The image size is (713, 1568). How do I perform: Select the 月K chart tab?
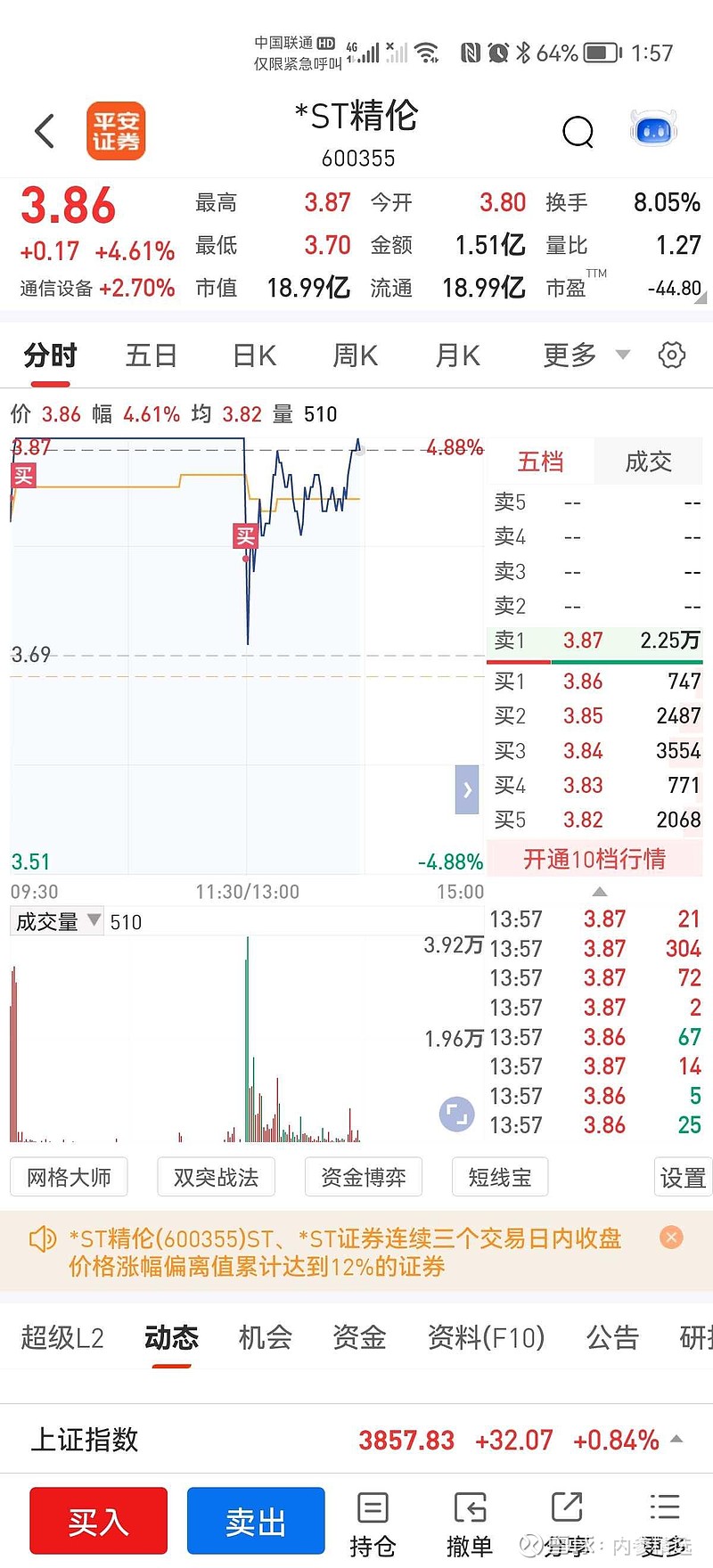pyautogui.click(x=457, y=355)
